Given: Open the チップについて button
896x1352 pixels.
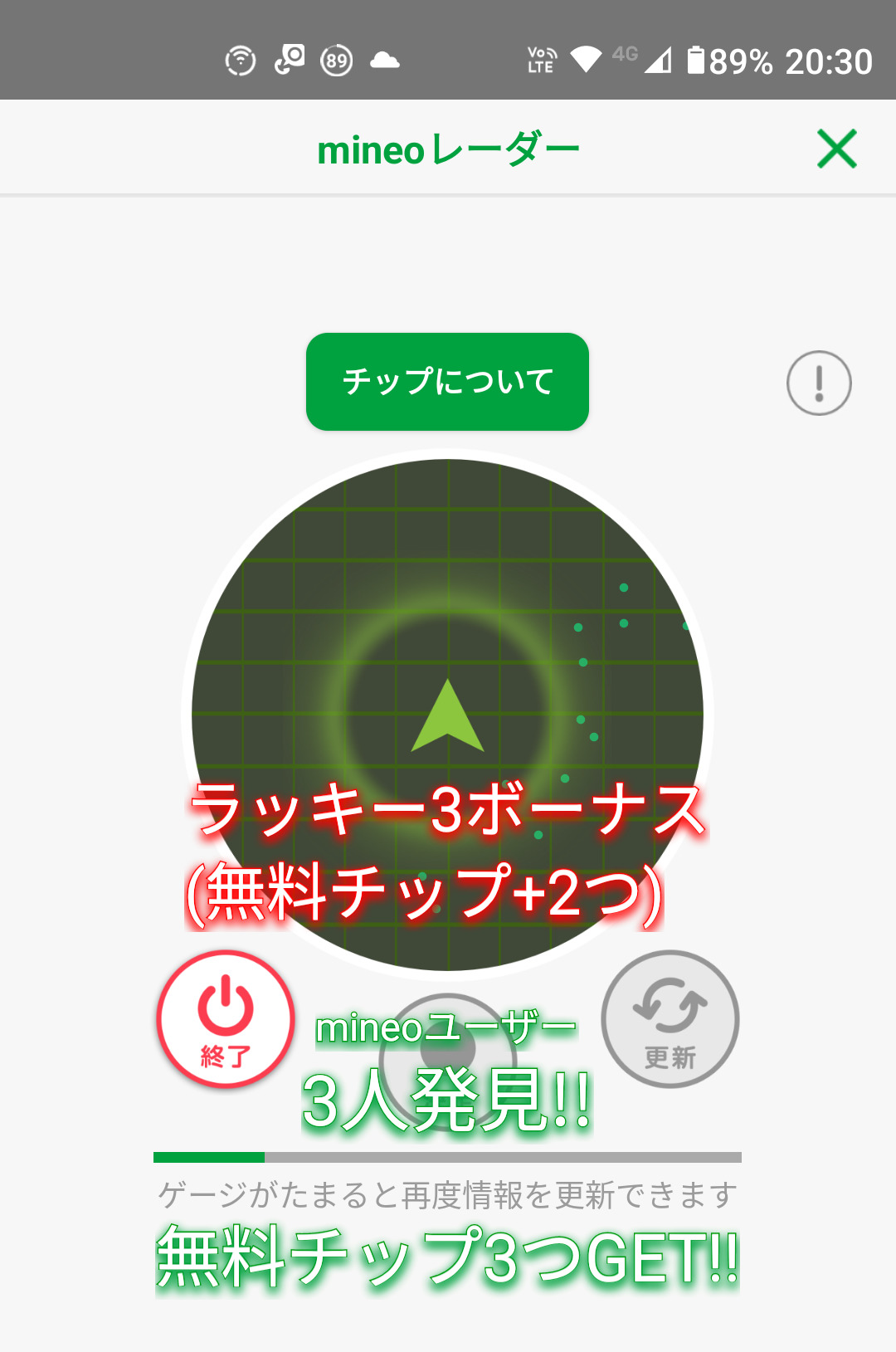Looking at the screenshot, I should pyautogui.click(x=447, y=382).
